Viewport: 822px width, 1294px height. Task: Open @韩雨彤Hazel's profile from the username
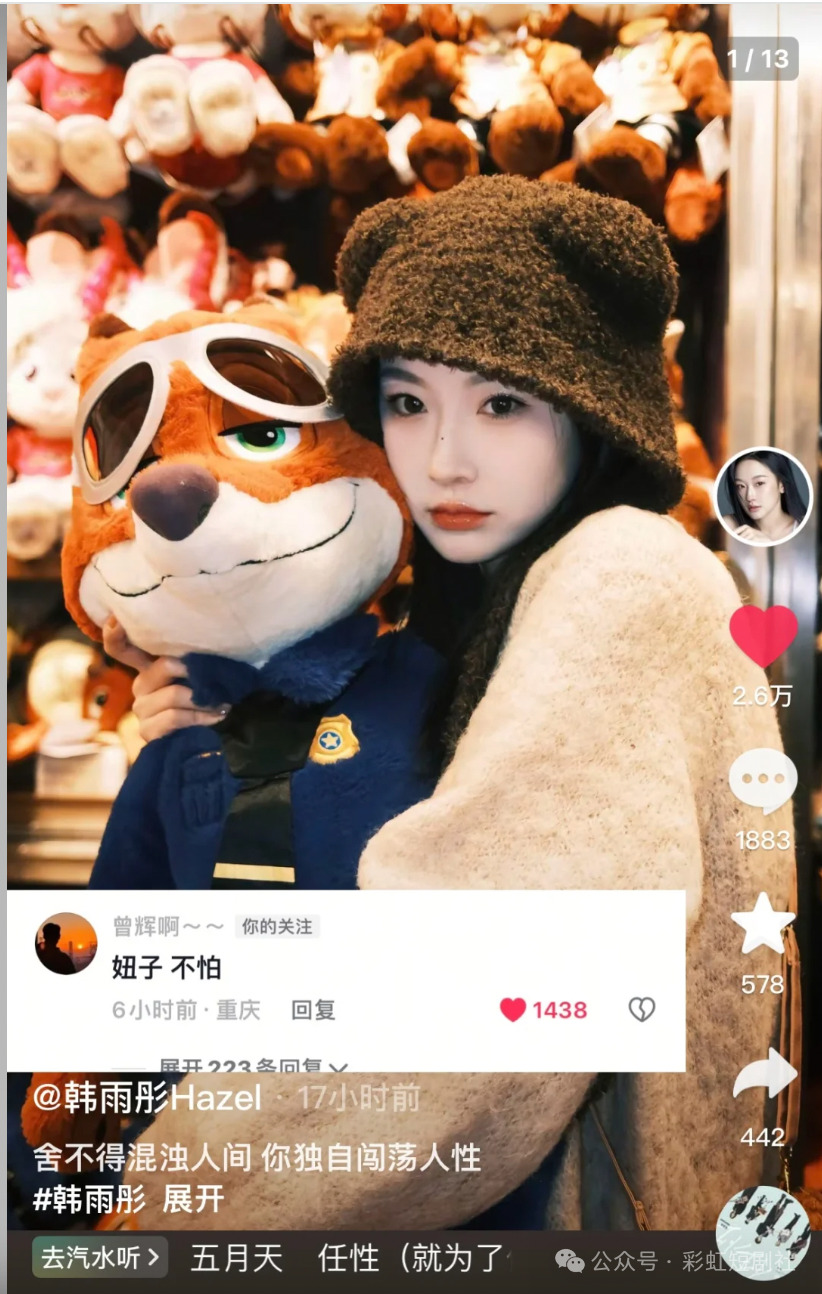[x=148, y=1098]
